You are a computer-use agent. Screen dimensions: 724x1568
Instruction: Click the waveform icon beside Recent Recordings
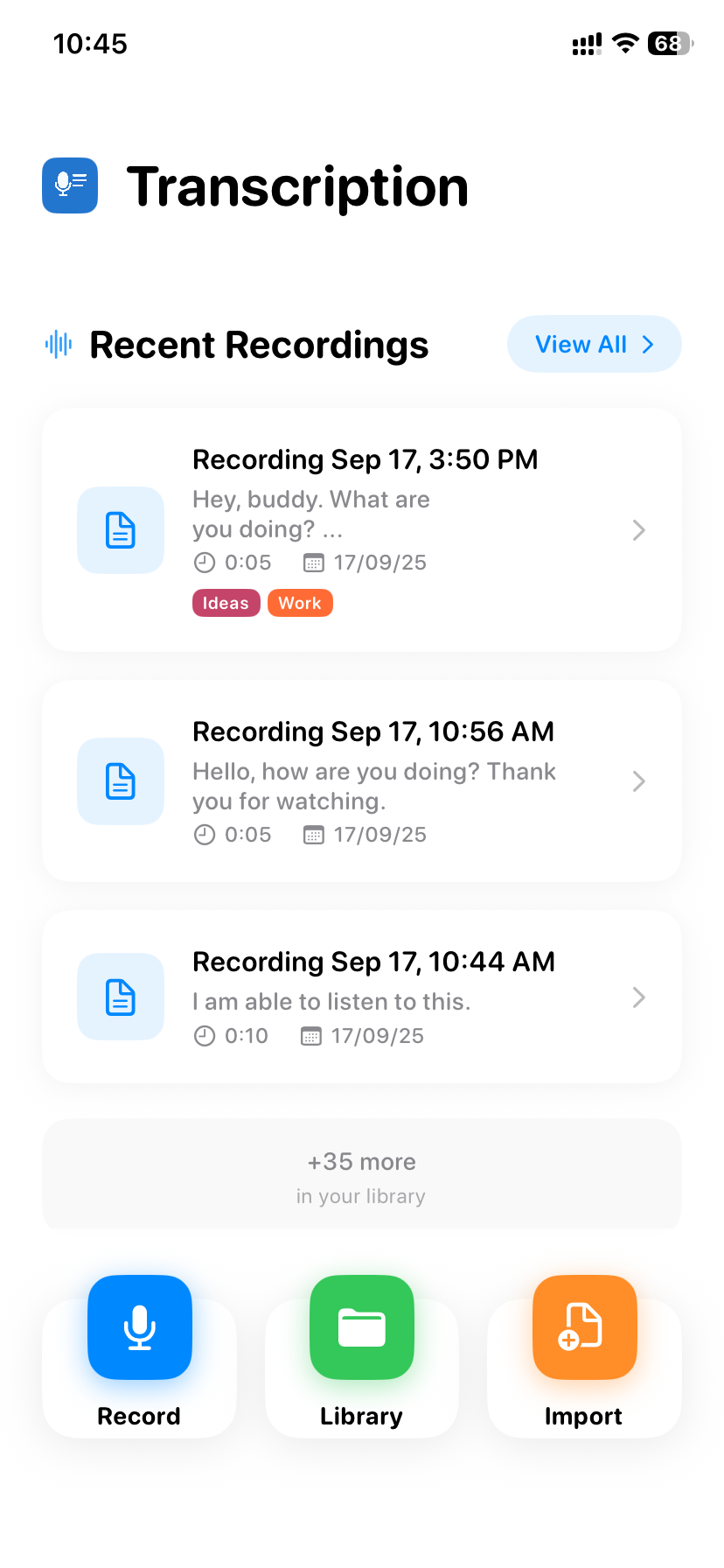(x=58, y=344)
